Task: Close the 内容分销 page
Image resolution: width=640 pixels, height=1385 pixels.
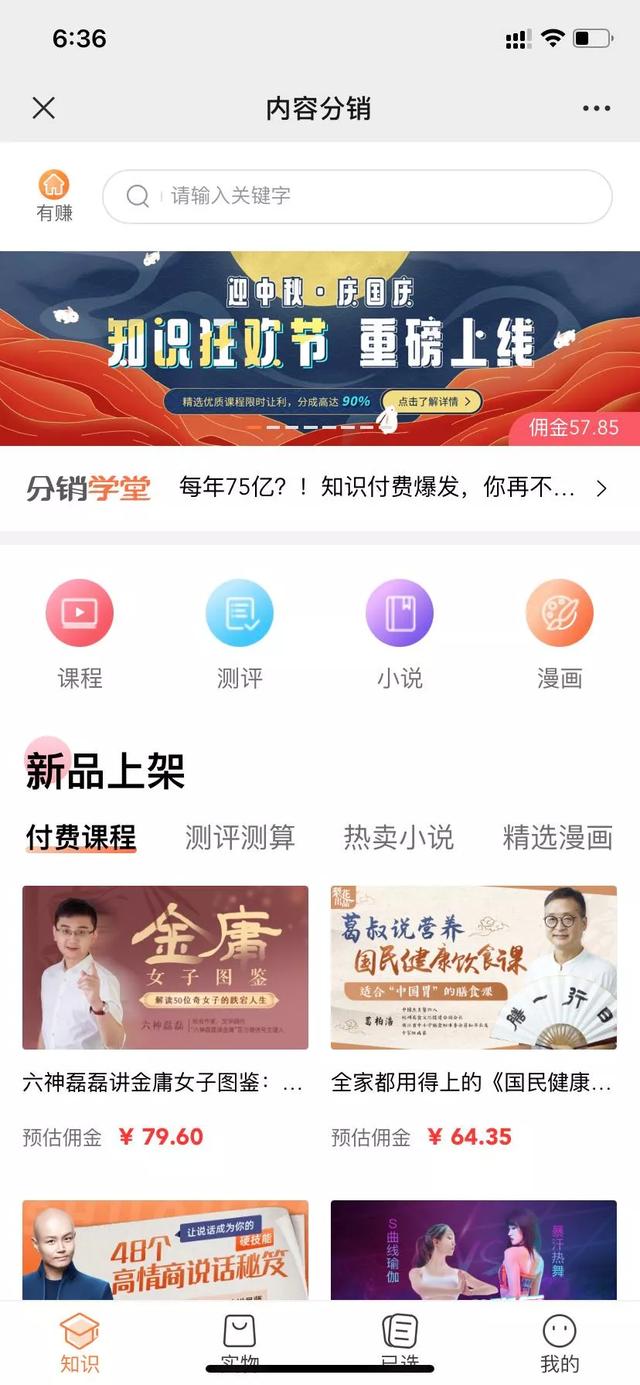Action: (x=43, y=108)
